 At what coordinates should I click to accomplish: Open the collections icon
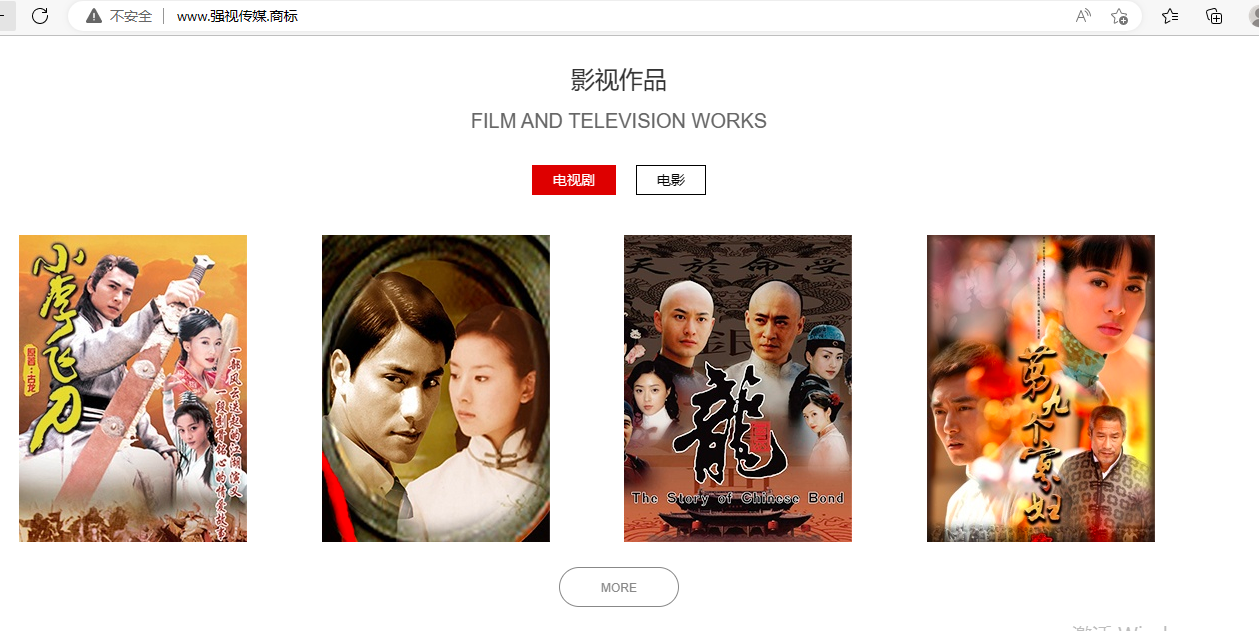point(1214,16)
